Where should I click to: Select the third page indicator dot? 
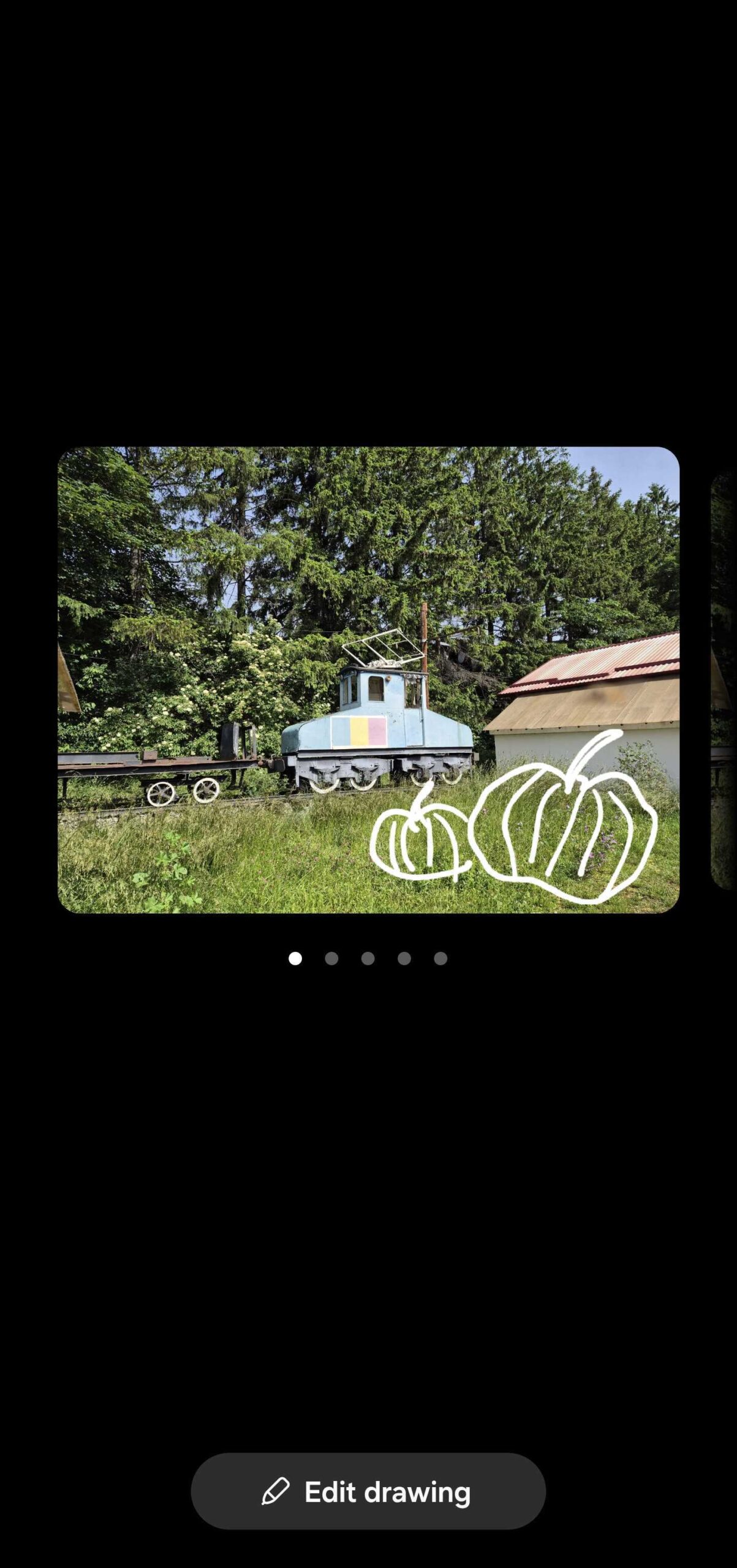coord(368,959)
